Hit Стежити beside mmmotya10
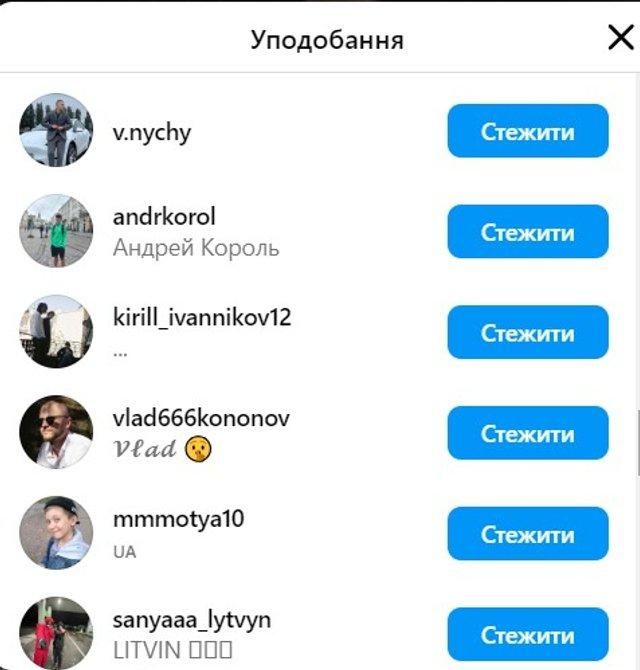The image size is (640, 670). point(527,534)
